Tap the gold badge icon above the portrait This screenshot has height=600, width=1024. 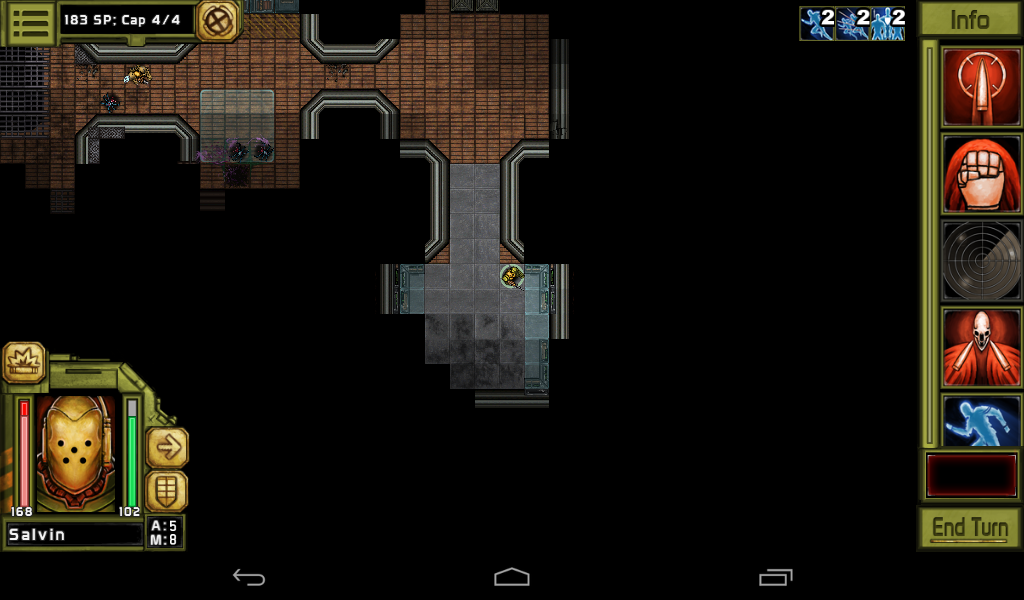click(24, 362)
